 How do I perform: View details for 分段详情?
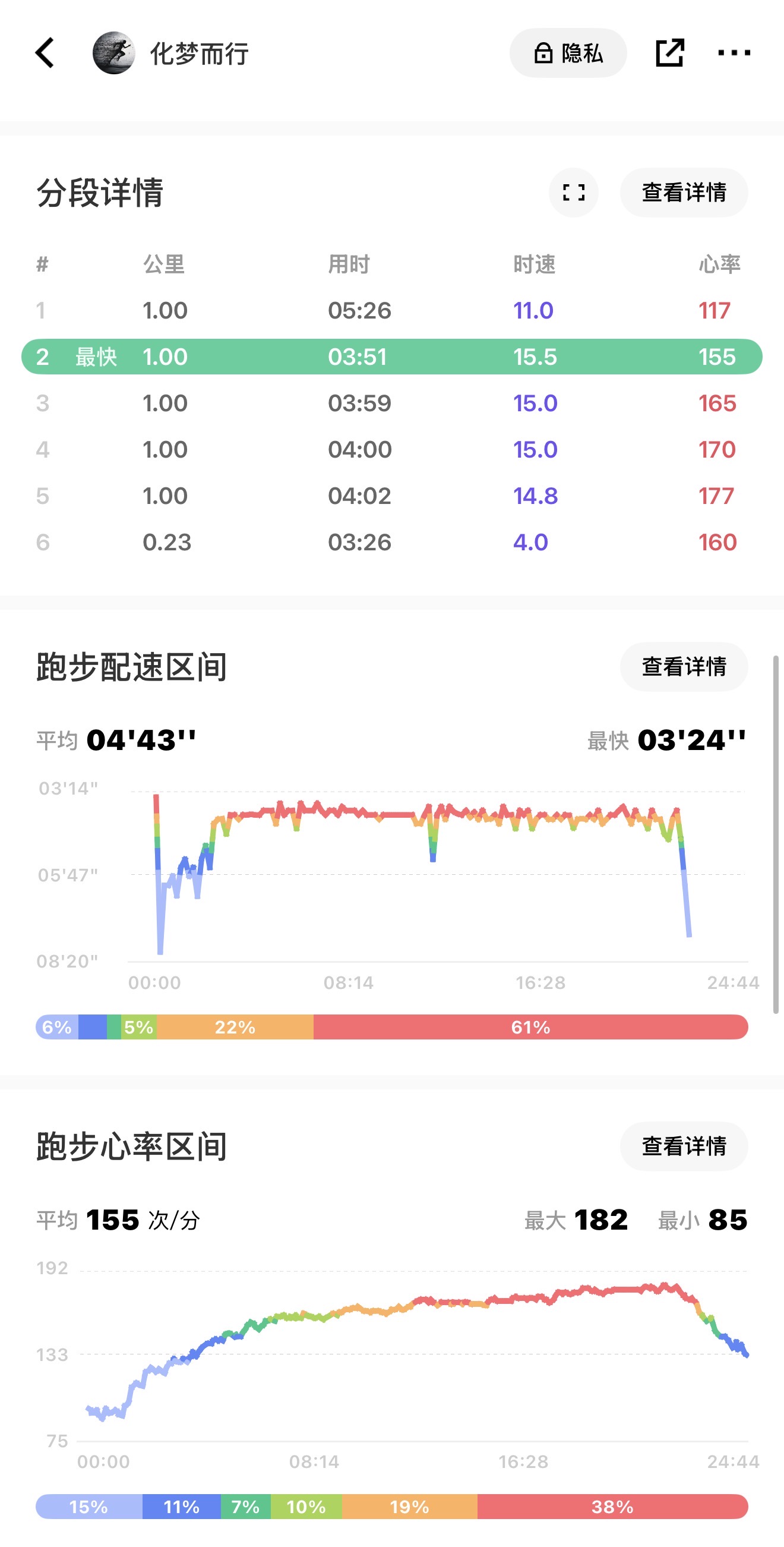tap(683, 193)
